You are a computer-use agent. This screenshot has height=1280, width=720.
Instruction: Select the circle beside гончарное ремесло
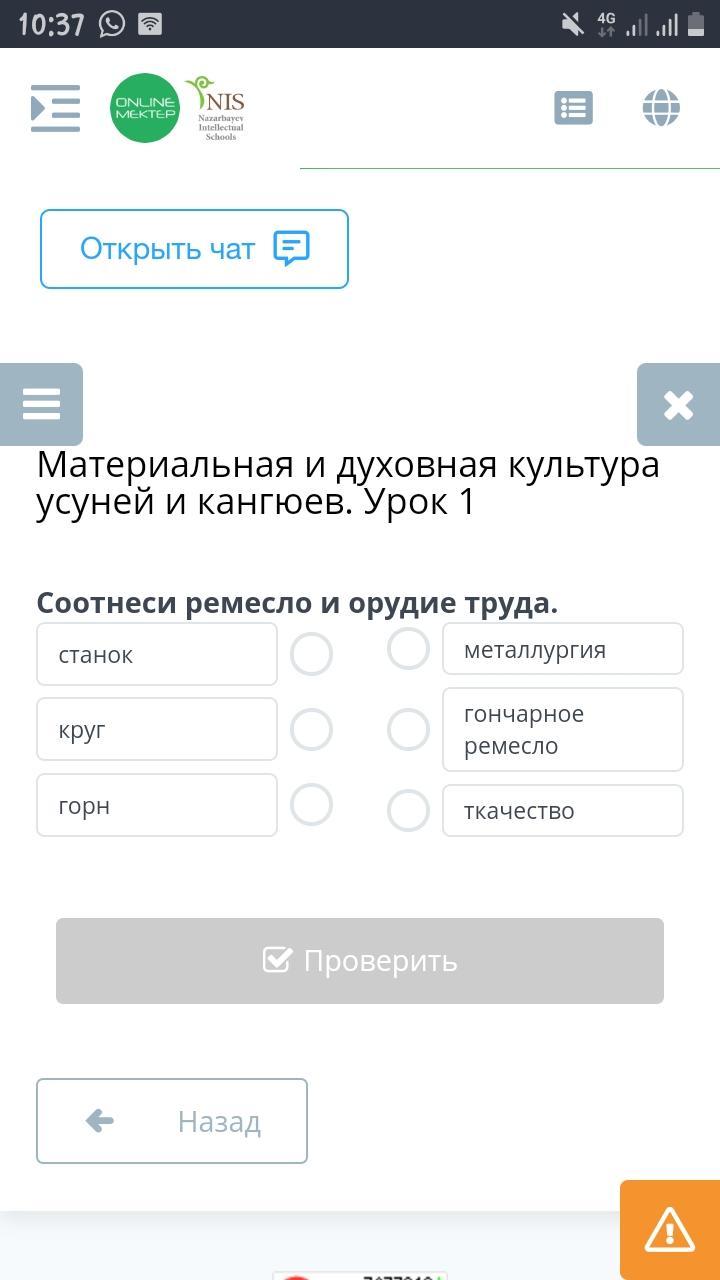[x=408, y=729]
